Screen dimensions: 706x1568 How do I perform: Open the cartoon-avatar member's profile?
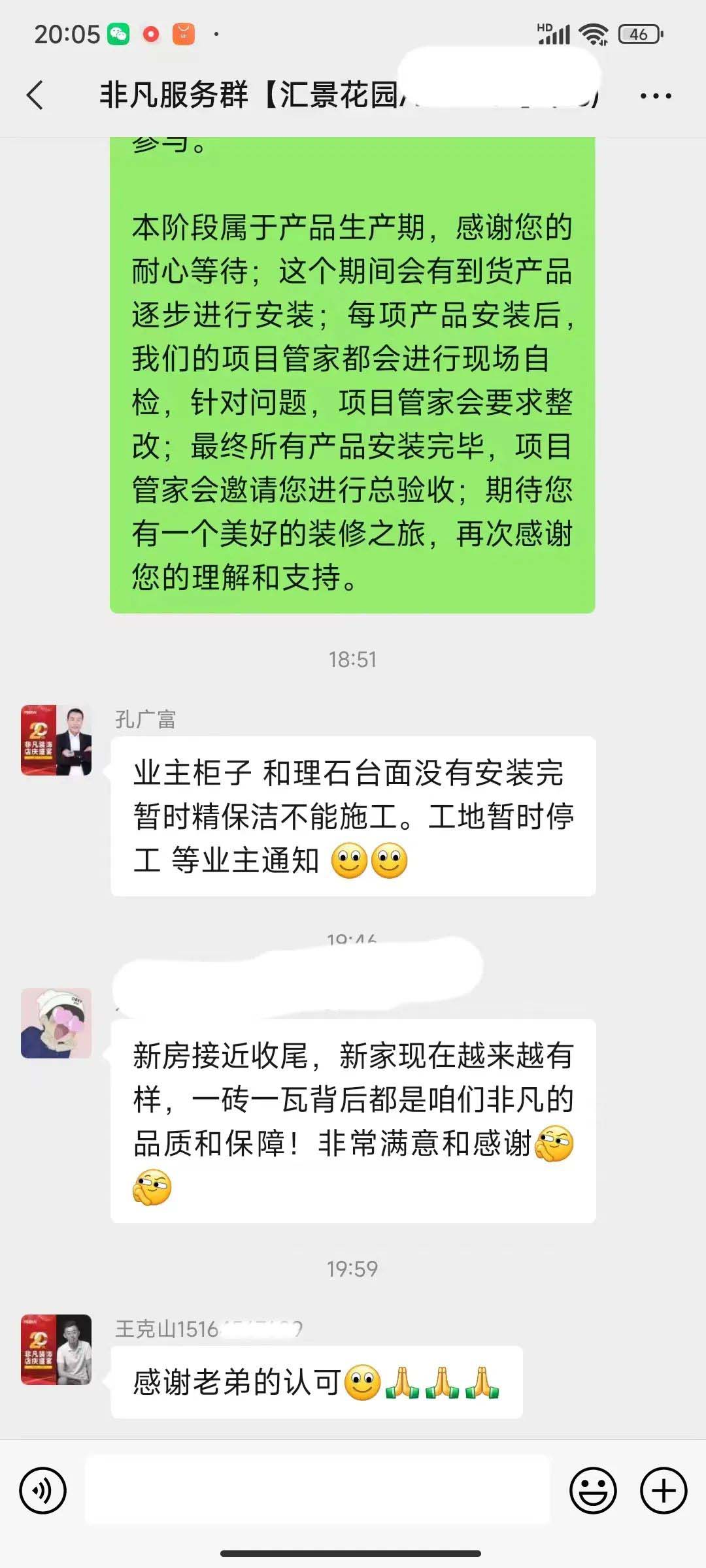(56, 1023)
